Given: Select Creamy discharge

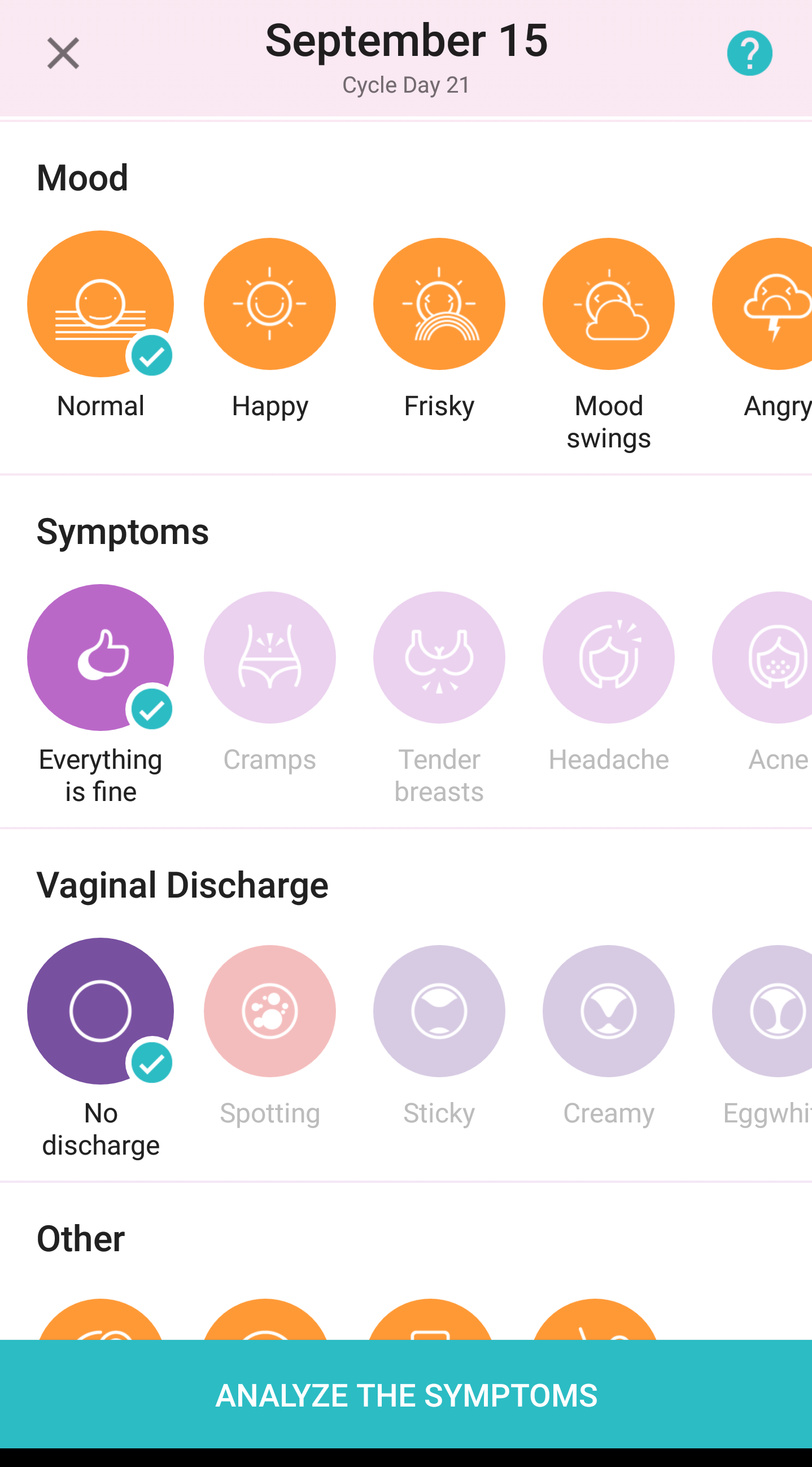Looking at the screenshot, I should (x=608, y=1011).
